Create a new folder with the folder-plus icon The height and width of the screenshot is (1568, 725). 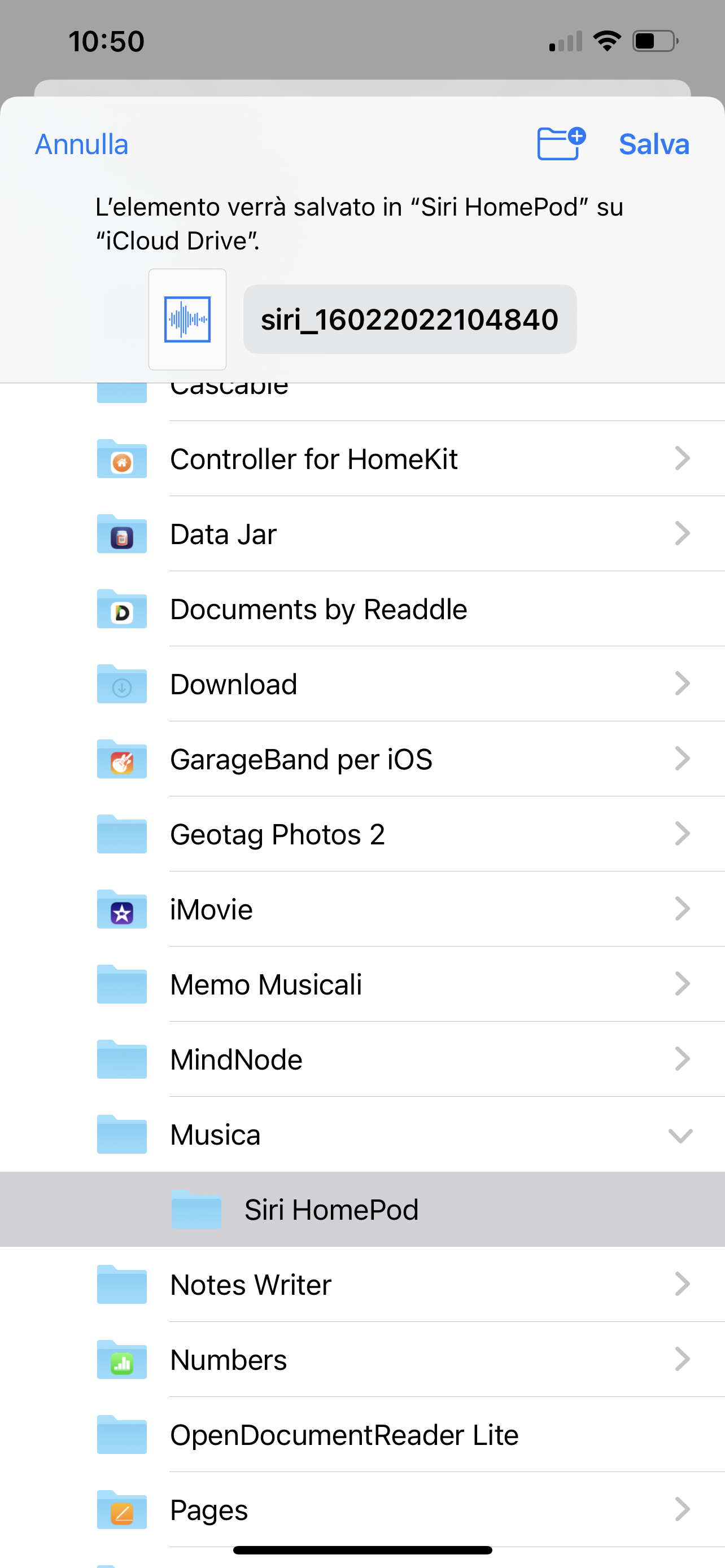click(x=561, y=144)
